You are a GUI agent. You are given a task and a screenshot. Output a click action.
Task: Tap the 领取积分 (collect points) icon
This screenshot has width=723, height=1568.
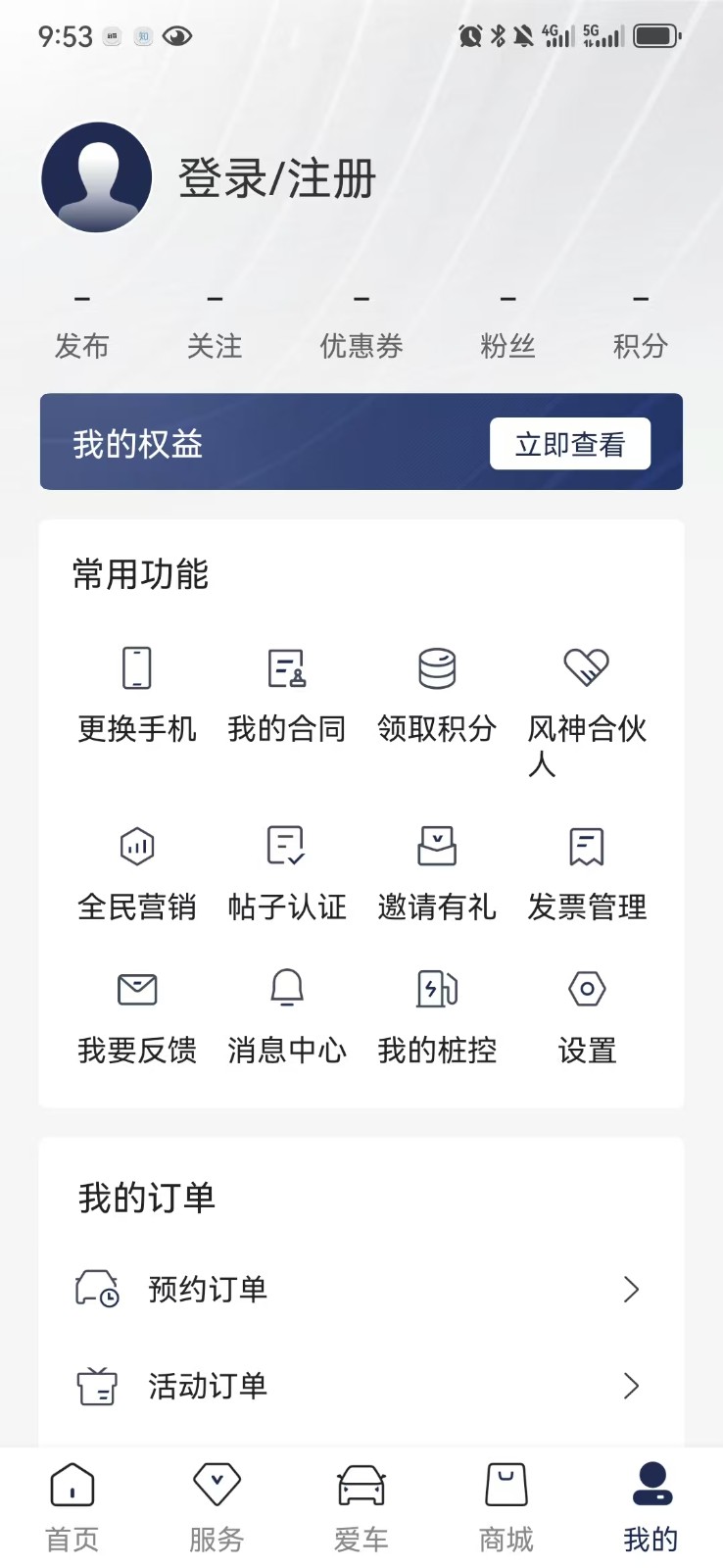[436, 691]
